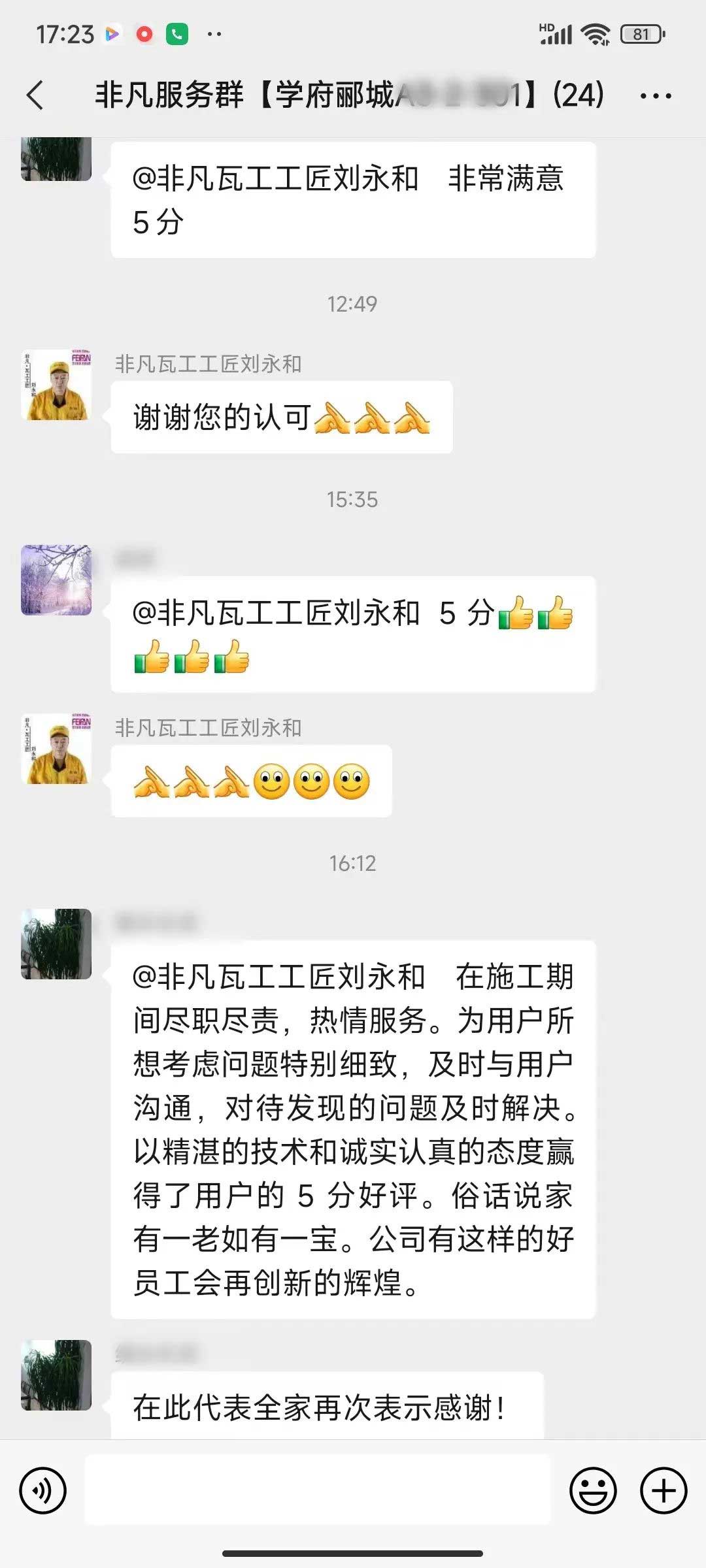706x1568 pixels.
Task: Switch to voice message input
Action: click(x=43, y=1491)
